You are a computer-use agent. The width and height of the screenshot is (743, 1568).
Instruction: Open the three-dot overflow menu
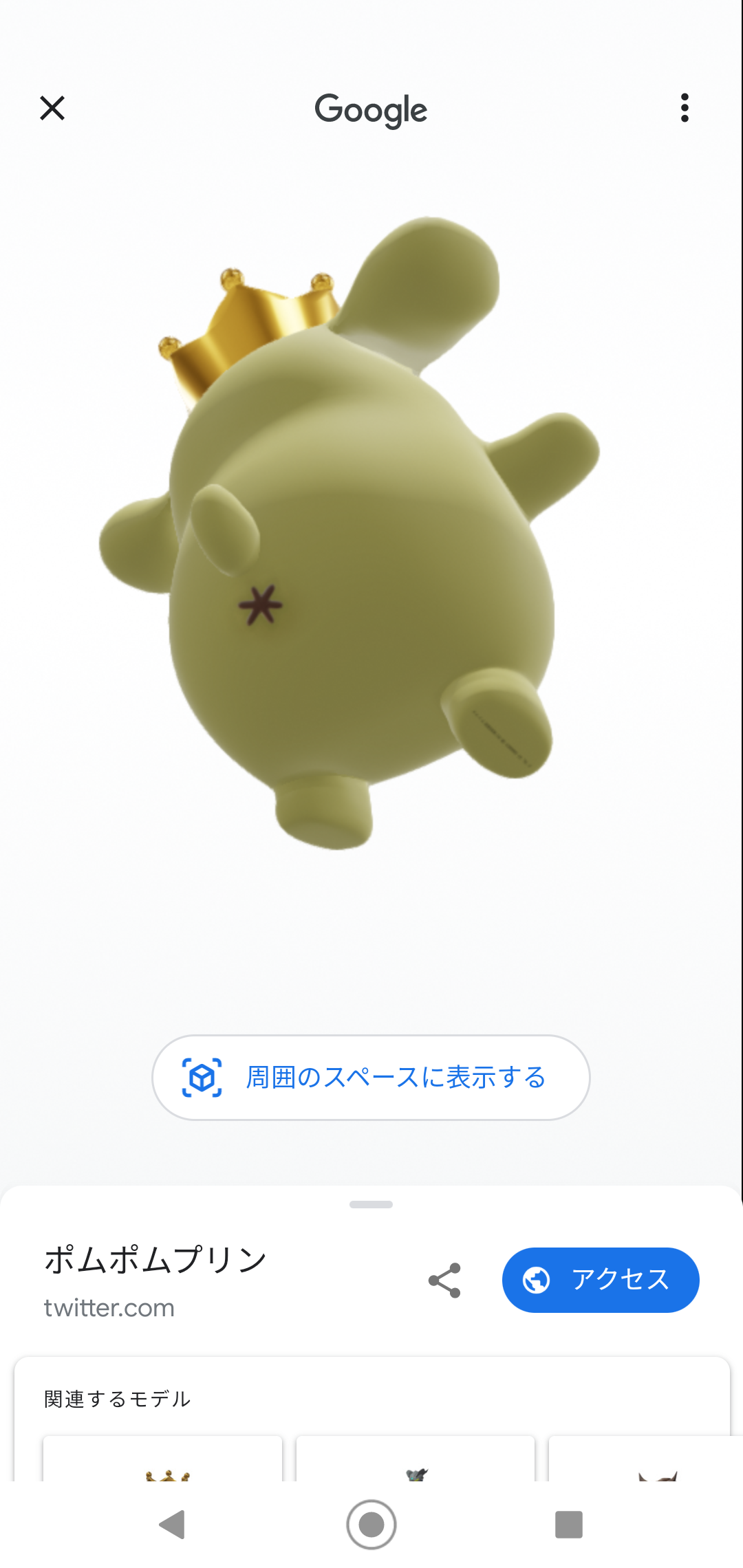pyautogui.click(x=685, y=109)
